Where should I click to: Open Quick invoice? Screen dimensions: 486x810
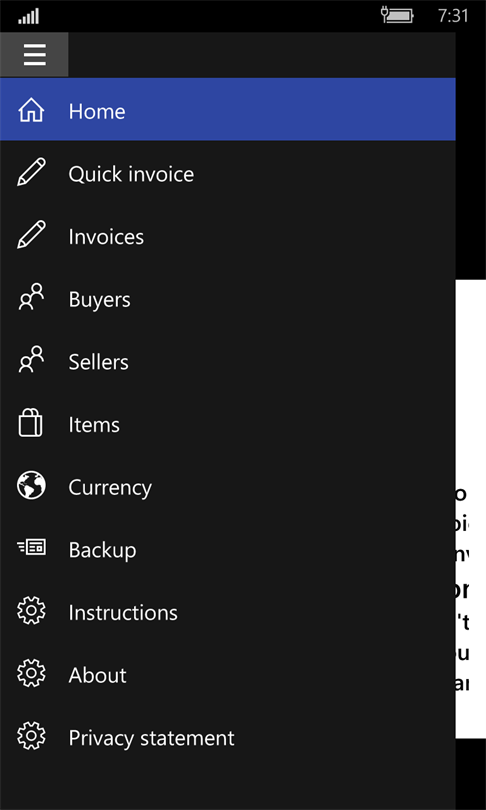[x=228, y=172]
